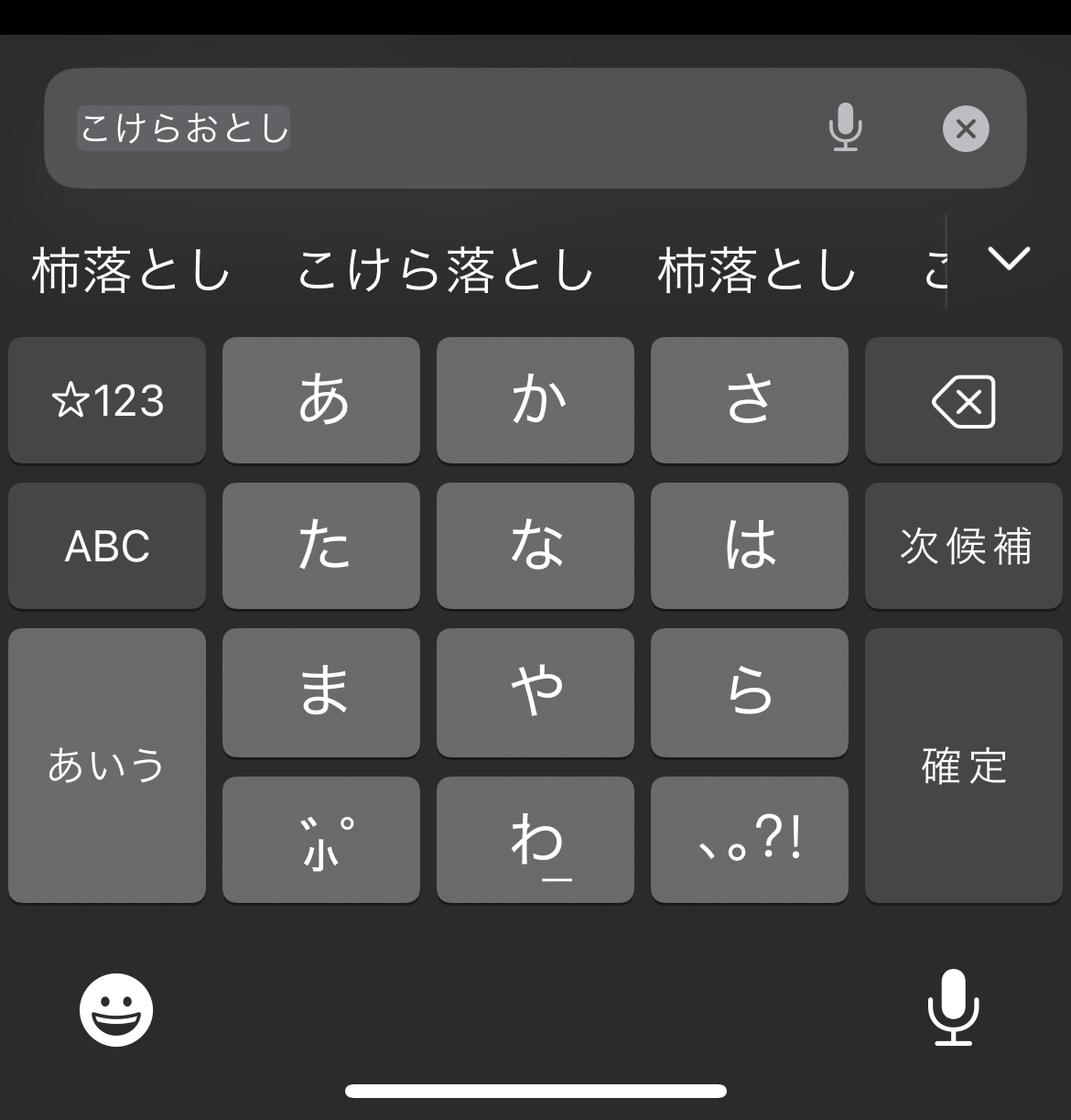This screenshot has width=1071, height=1120.
Task: Tap the punctuation 、。?! key
Action: click(x=750, y=840)
